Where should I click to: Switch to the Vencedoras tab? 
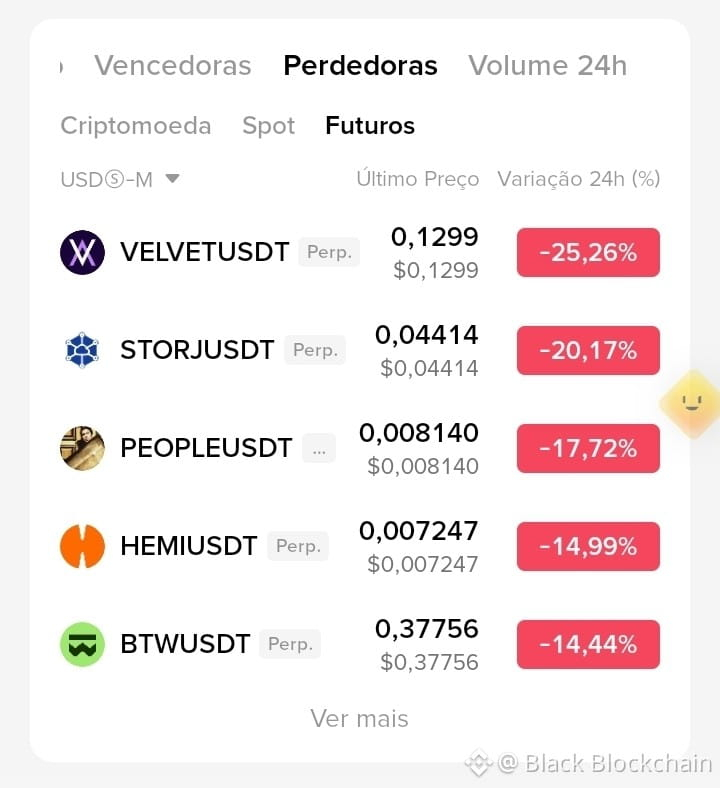click(x=173, y=65)
